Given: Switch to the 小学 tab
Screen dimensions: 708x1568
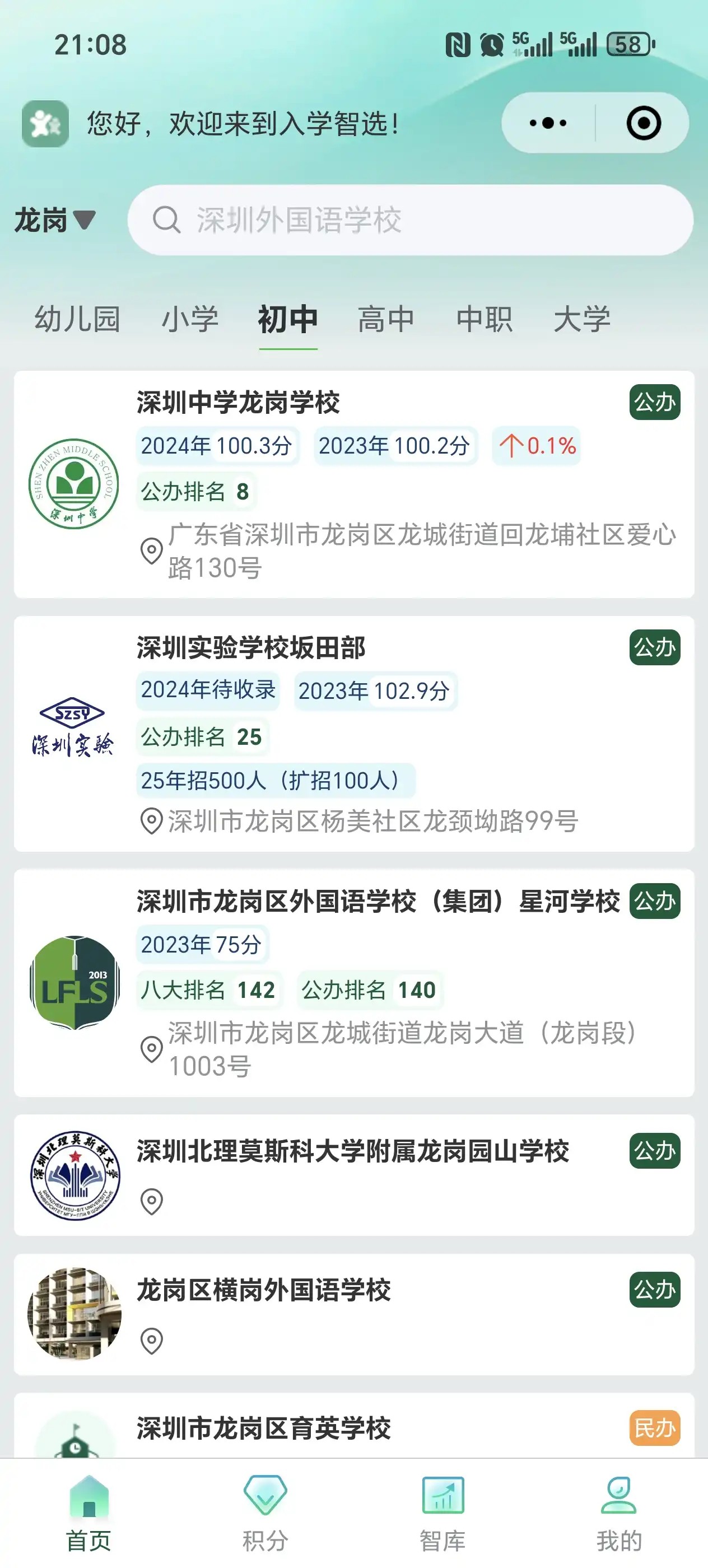Looking at the screenshot, I should 190,320.
